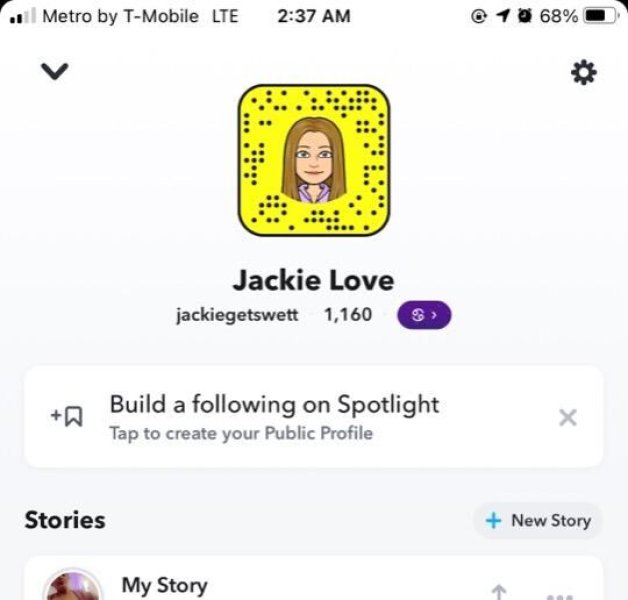Dismiss the Spotlight public profile banner
628x600 pixels.
coord(567,418)
